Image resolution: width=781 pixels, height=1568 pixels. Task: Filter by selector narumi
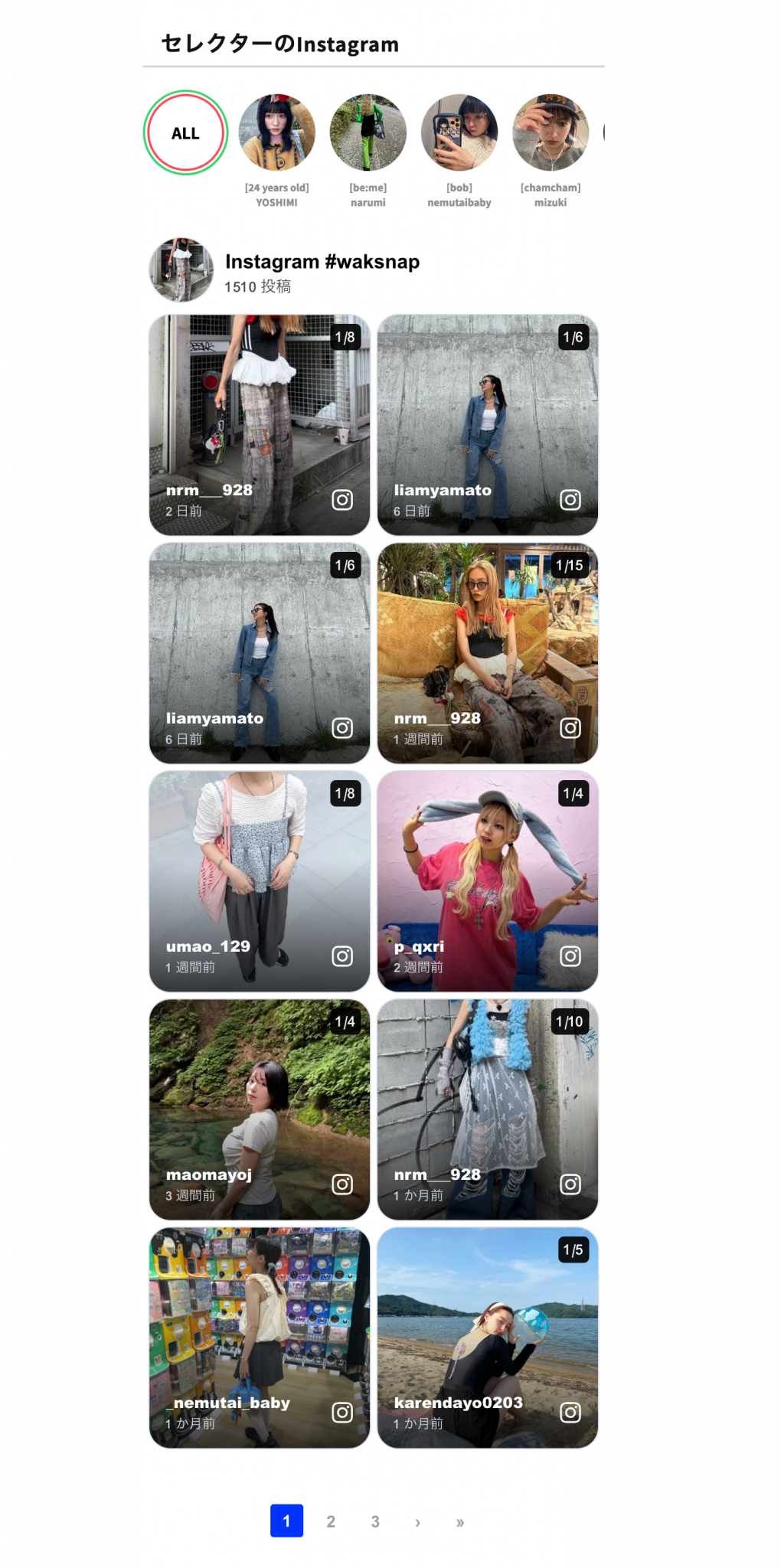(x=368, y=133)
